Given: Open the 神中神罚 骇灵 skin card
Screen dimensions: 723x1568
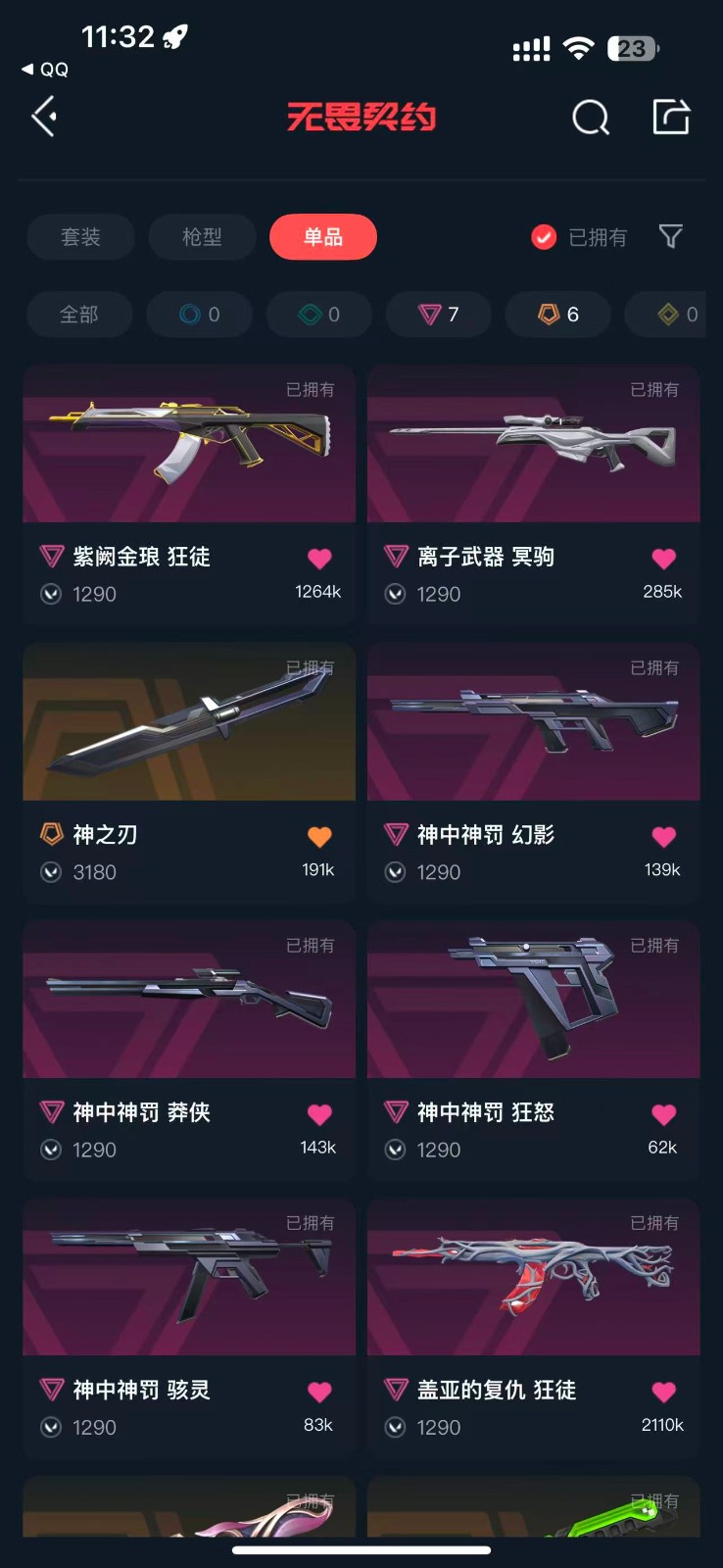Looking at the screenshot, I should click(x=189, y=1326).
